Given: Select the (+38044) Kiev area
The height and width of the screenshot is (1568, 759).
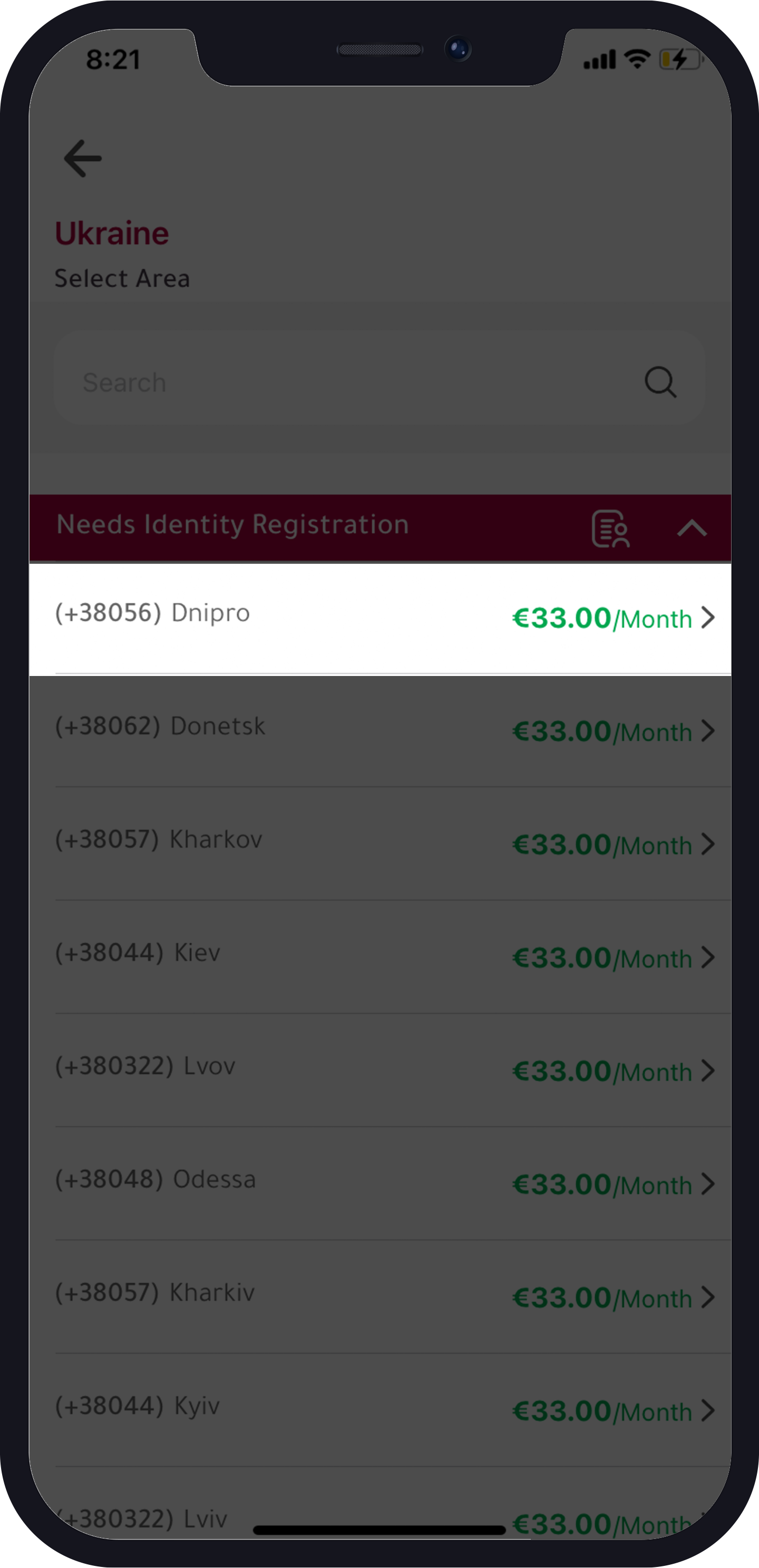Looking at the screenshot, I should pos(380,956).
